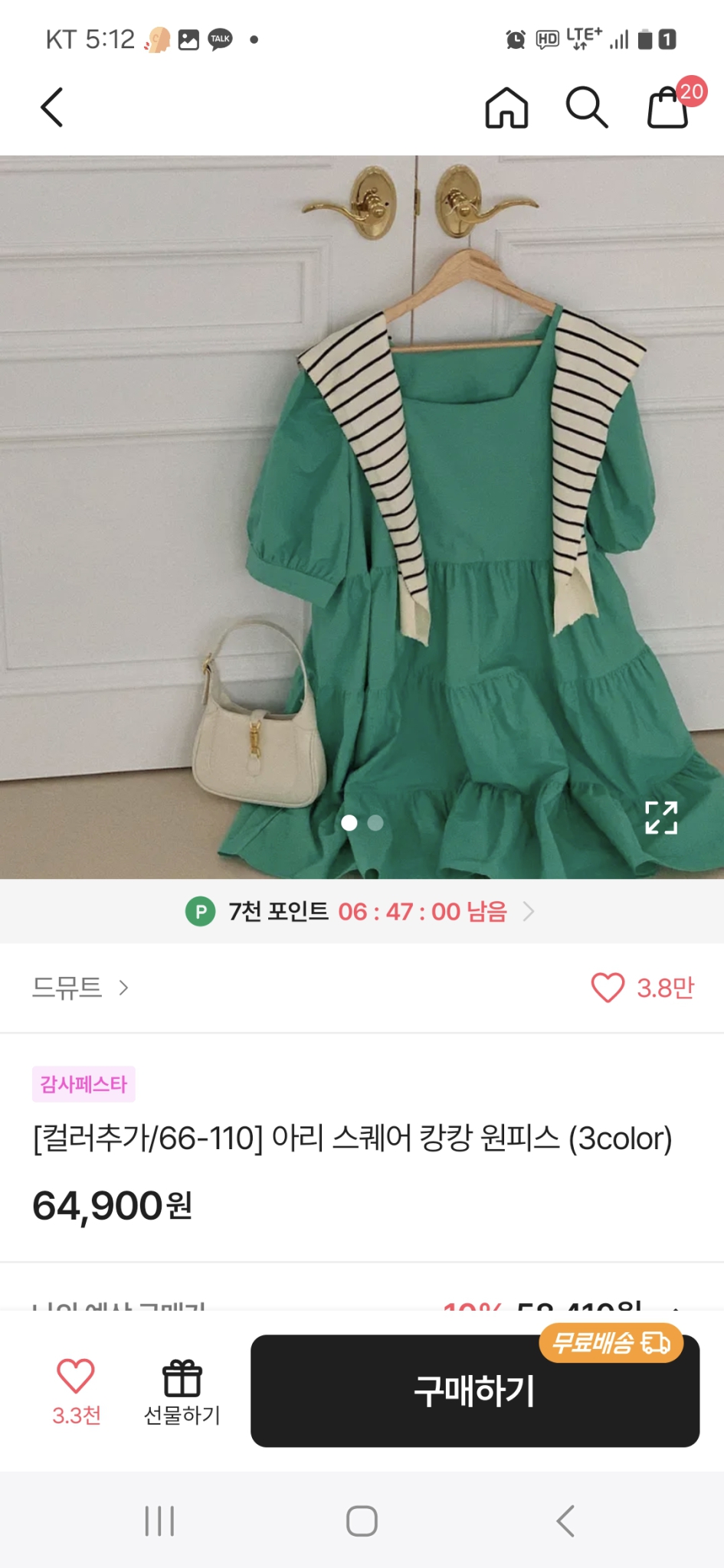Open the home screen via house icon
This screenshot has width=724, height=1568.
507,108
